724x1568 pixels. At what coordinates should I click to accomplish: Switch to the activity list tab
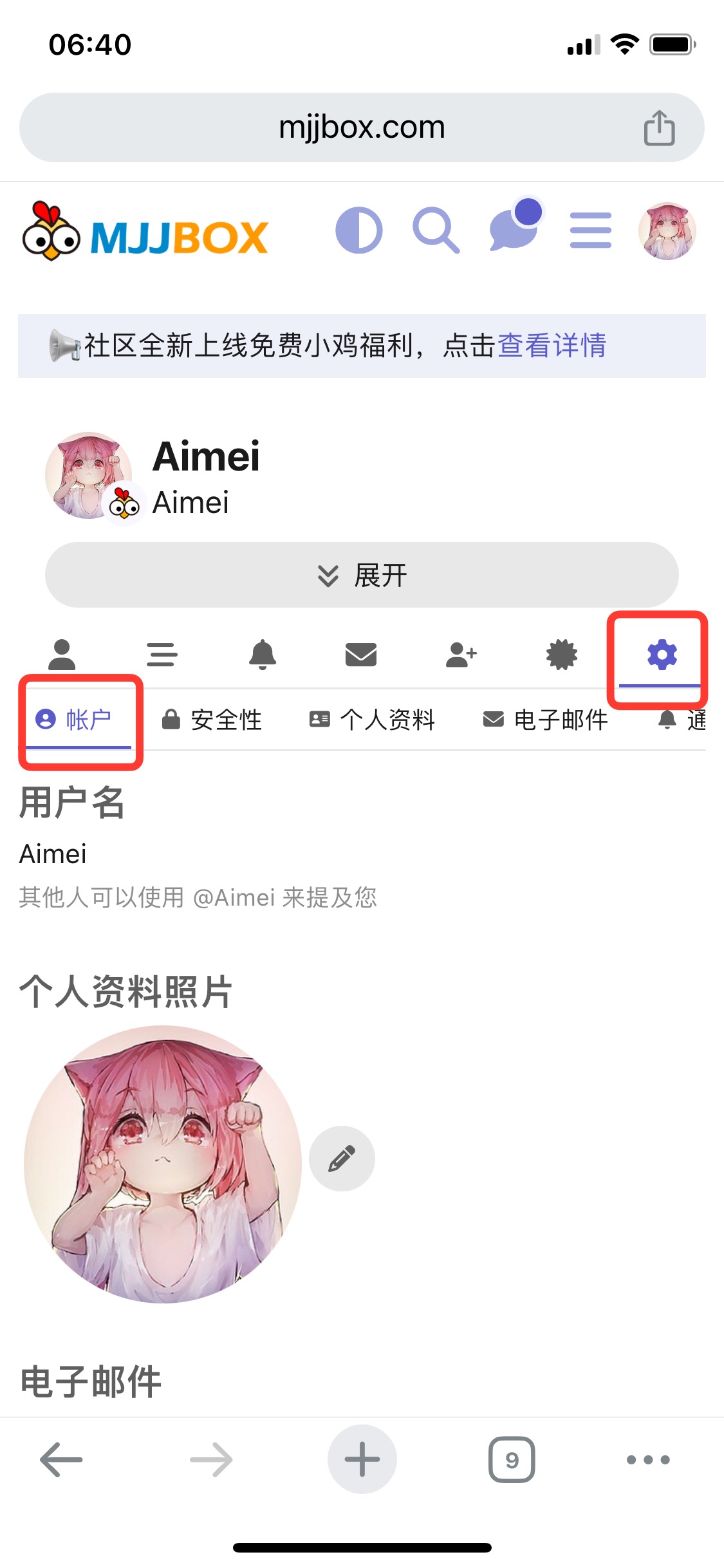(x=162, y=655)
